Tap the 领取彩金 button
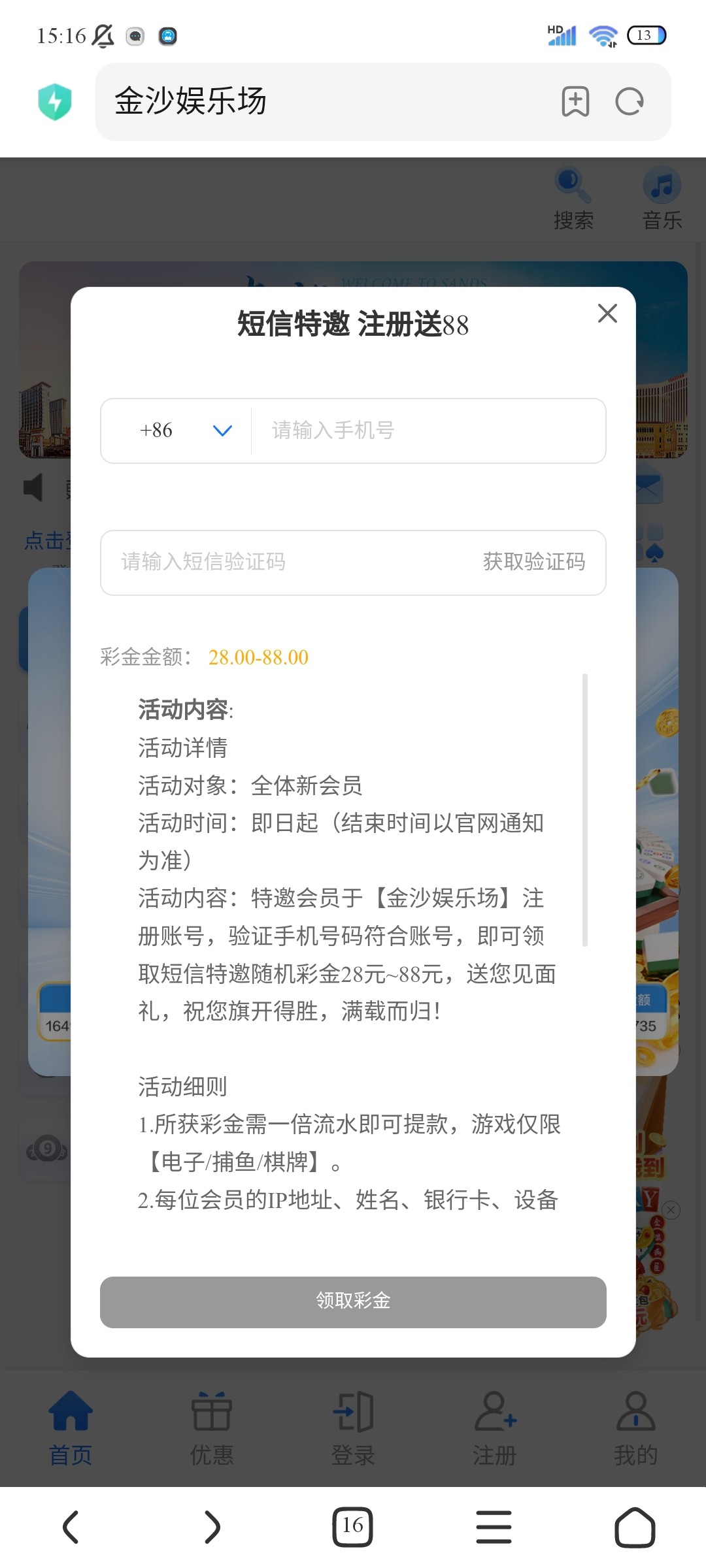Screen dimensions: 706x1568 [353, 1301]
